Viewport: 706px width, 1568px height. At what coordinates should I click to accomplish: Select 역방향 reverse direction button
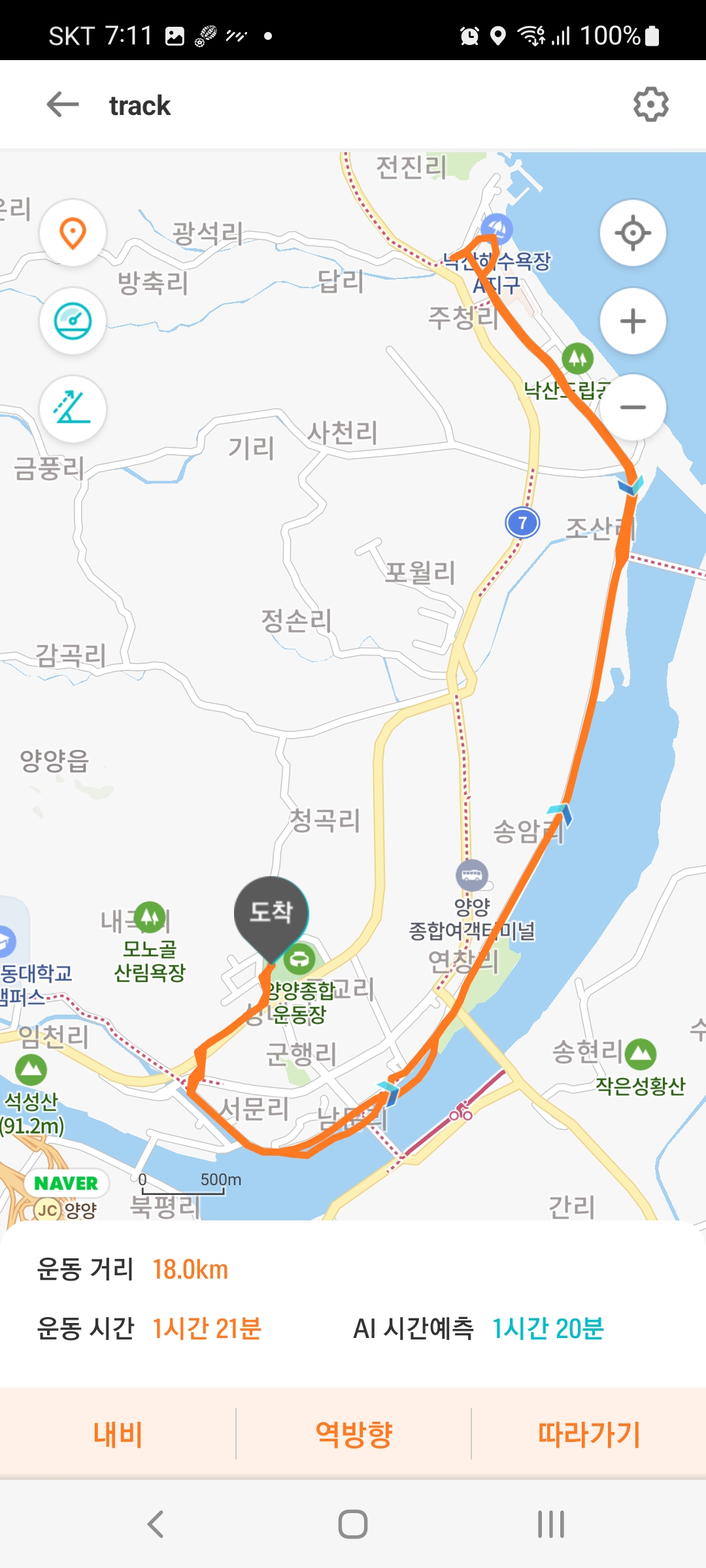(354, 1433)
